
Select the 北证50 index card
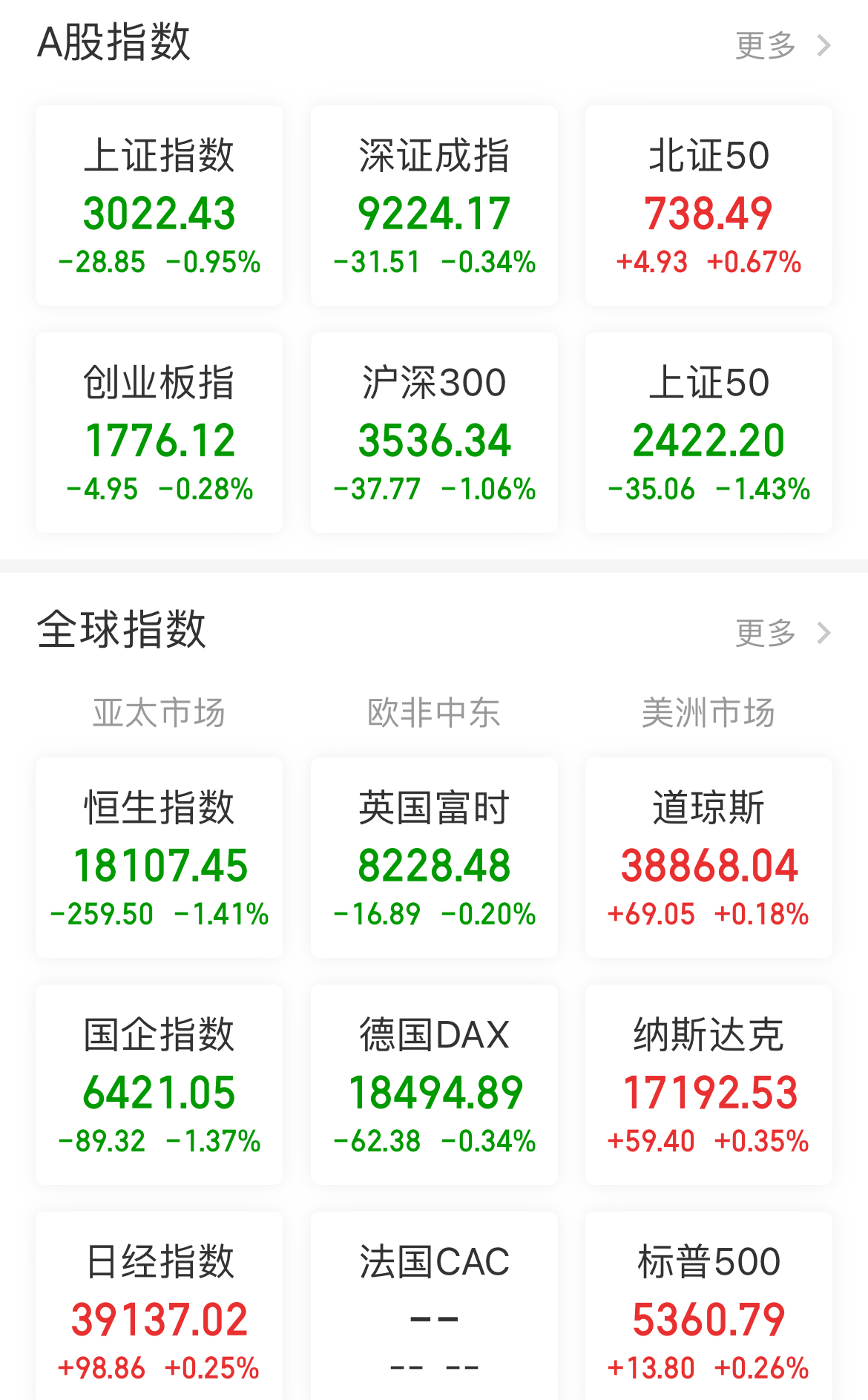(x=708, y=206)
